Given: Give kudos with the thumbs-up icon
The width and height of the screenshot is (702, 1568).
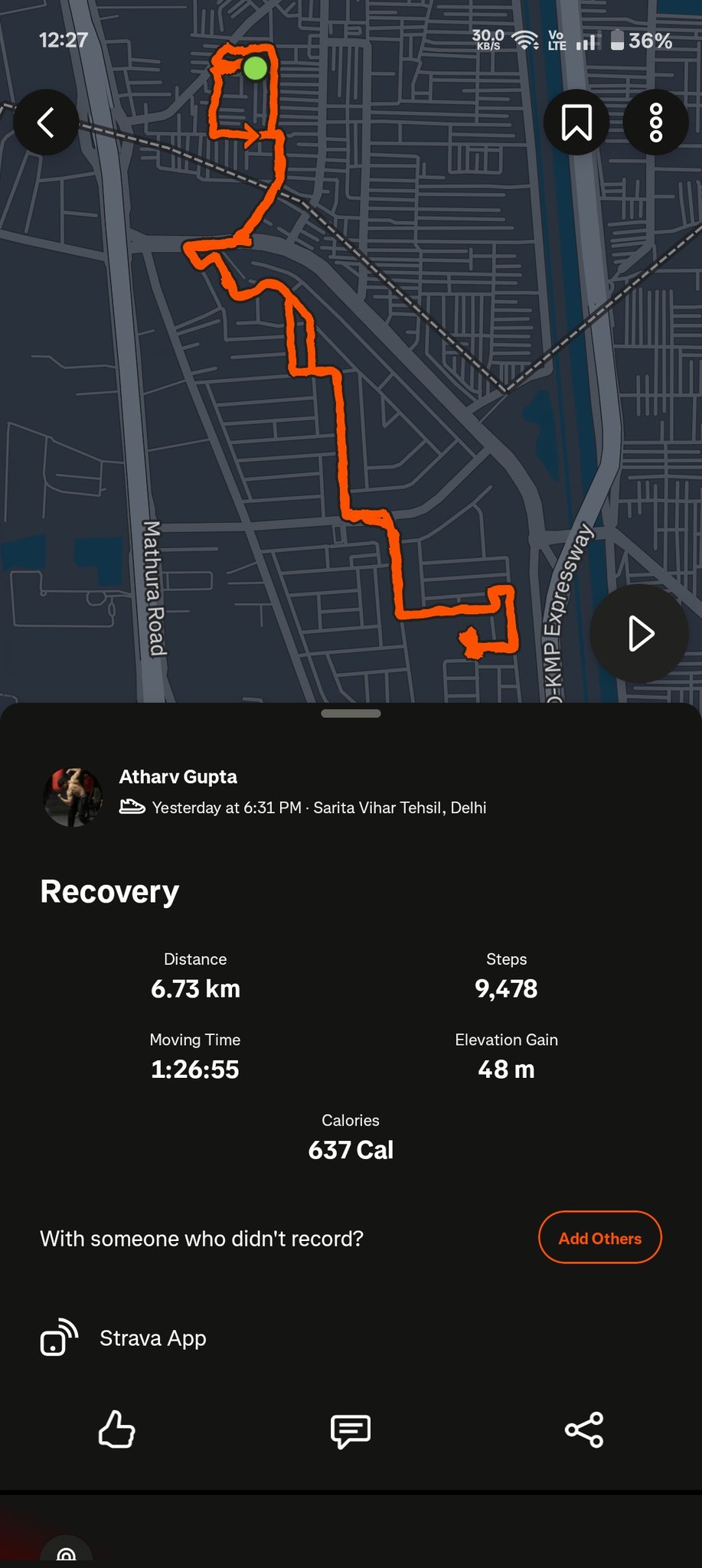Looking at the screenshot, I should [117, 1429].
